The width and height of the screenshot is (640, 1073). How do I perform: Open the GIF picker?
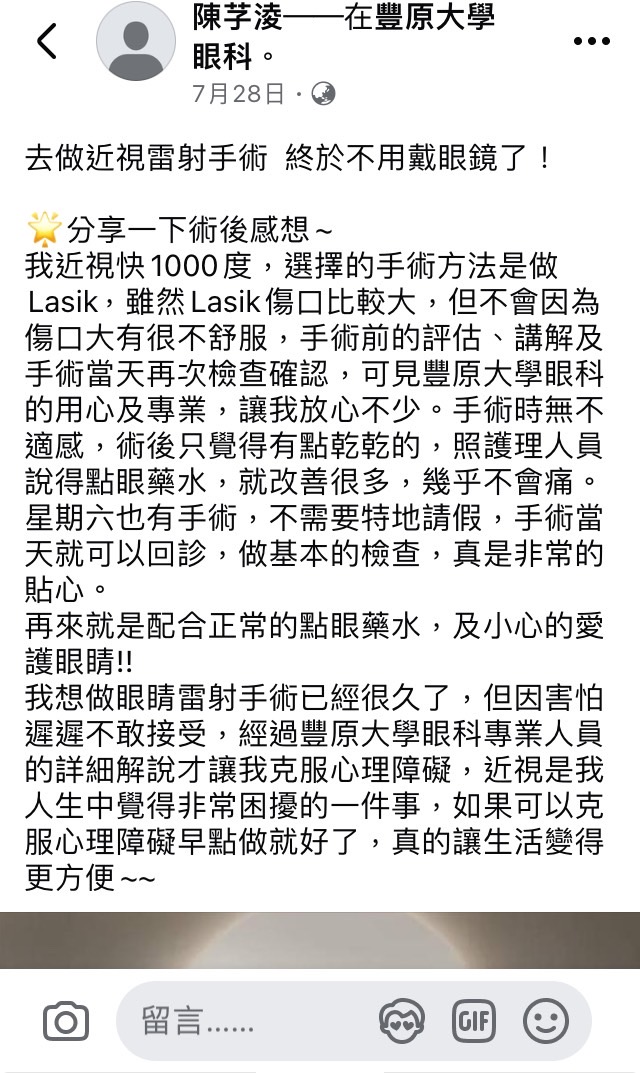(x=474, y=1021)
